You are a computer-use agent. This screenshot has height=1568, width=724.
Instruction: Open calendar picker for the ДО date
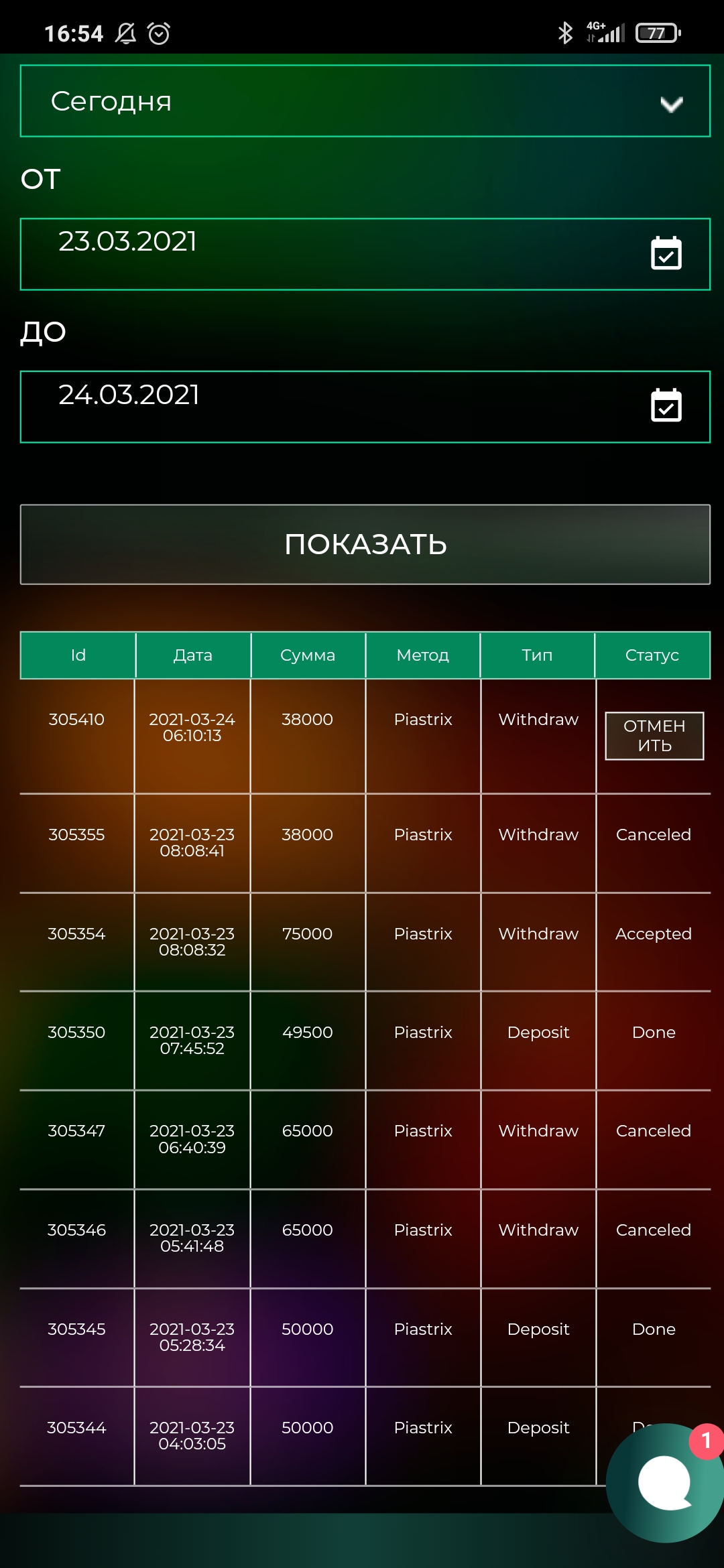coord(666,405)
